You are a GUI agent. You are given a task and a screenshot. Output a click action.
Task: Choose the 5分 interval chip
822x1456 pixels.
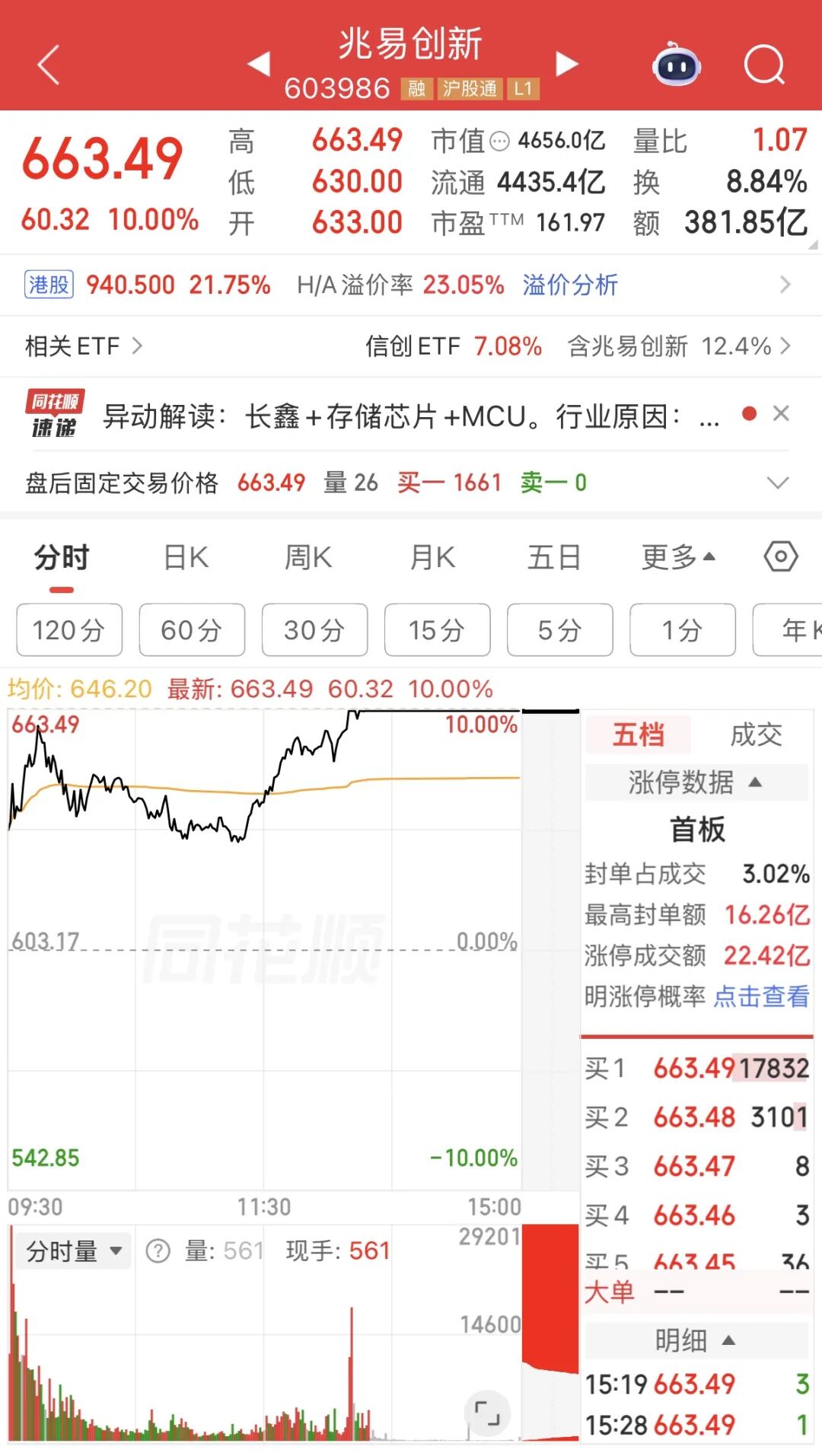tap(560, 630)
